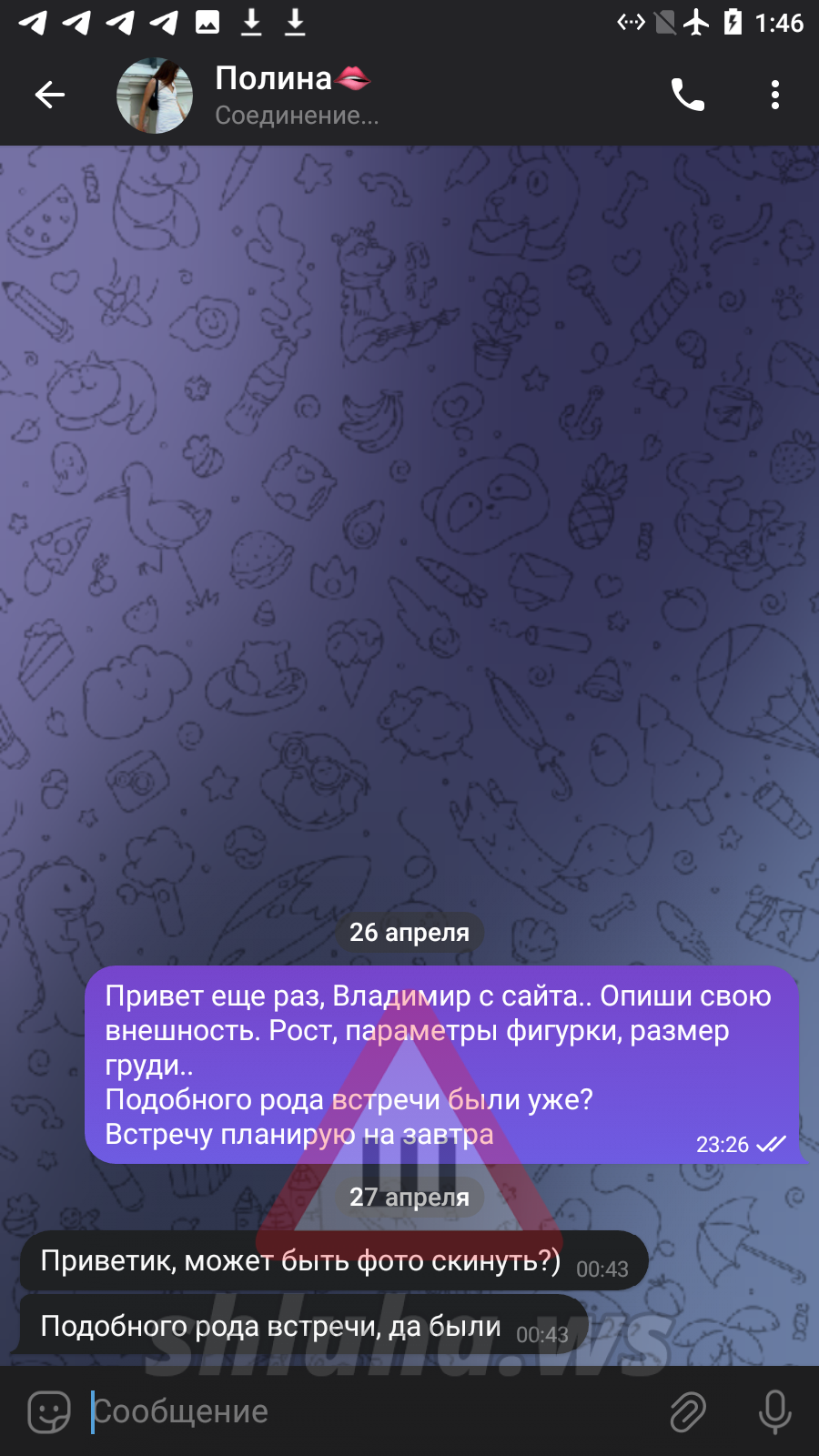Tap the microphone for a voice message
Image resolution: width=819 pixels, height=1456 pixels.
tap(774, 1411)
